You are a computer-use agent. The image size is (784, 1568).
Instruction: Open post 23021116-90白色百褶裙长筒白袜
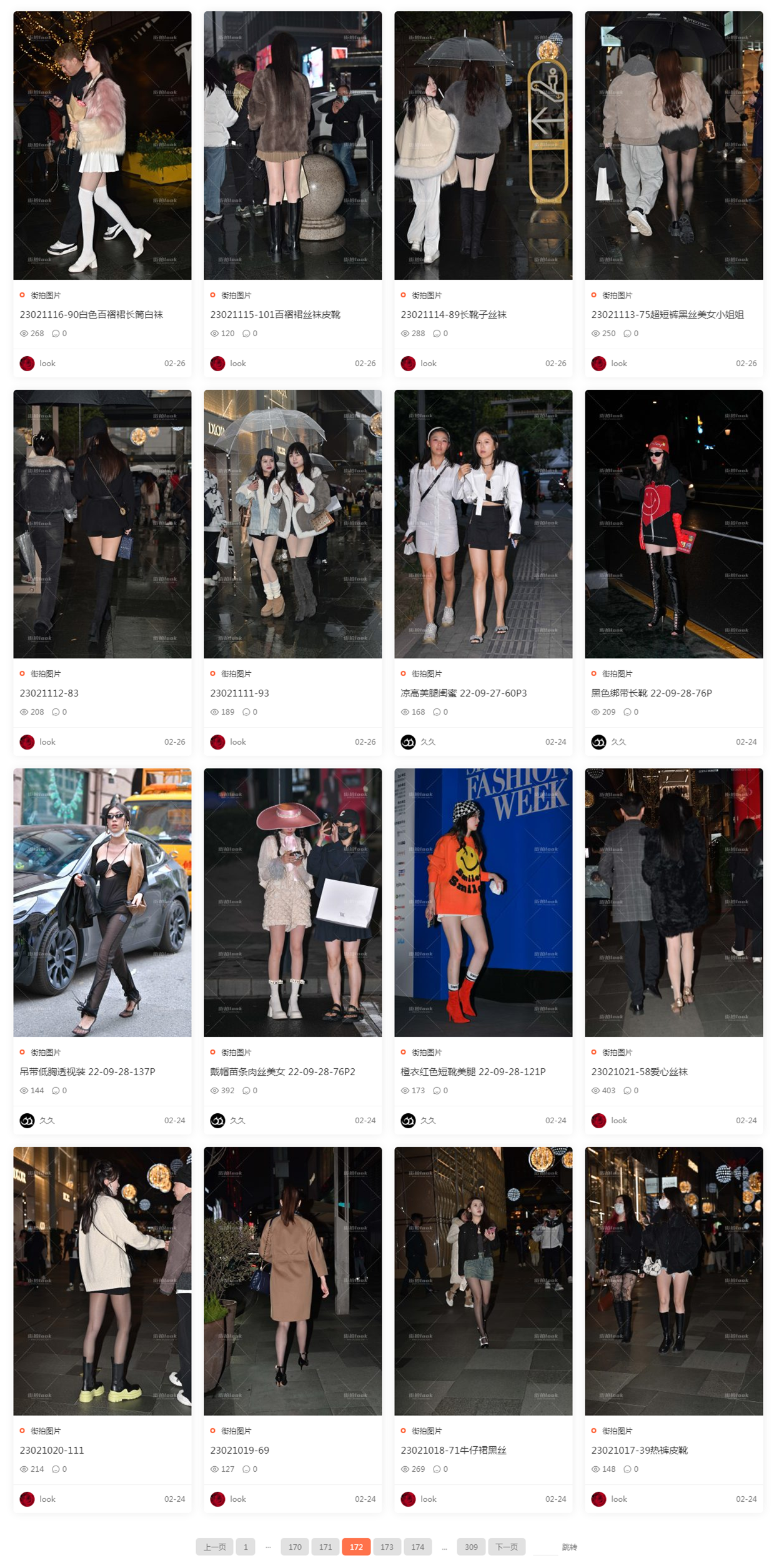coord(91,314)
